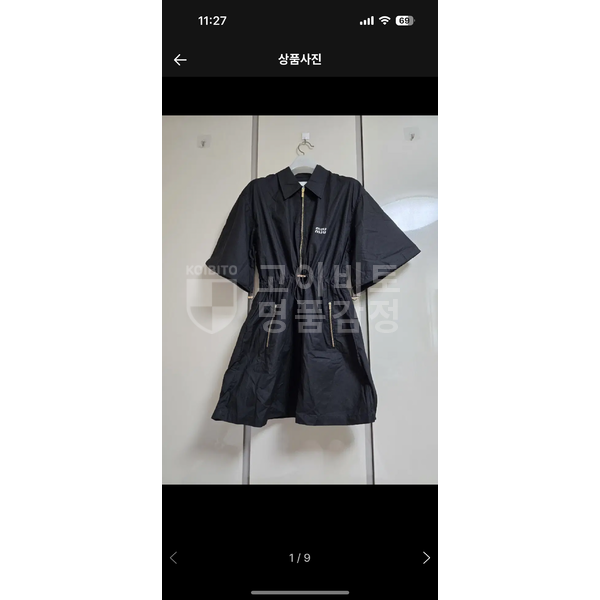Tap the black dress product photo
600x600 pixels.
300,300
